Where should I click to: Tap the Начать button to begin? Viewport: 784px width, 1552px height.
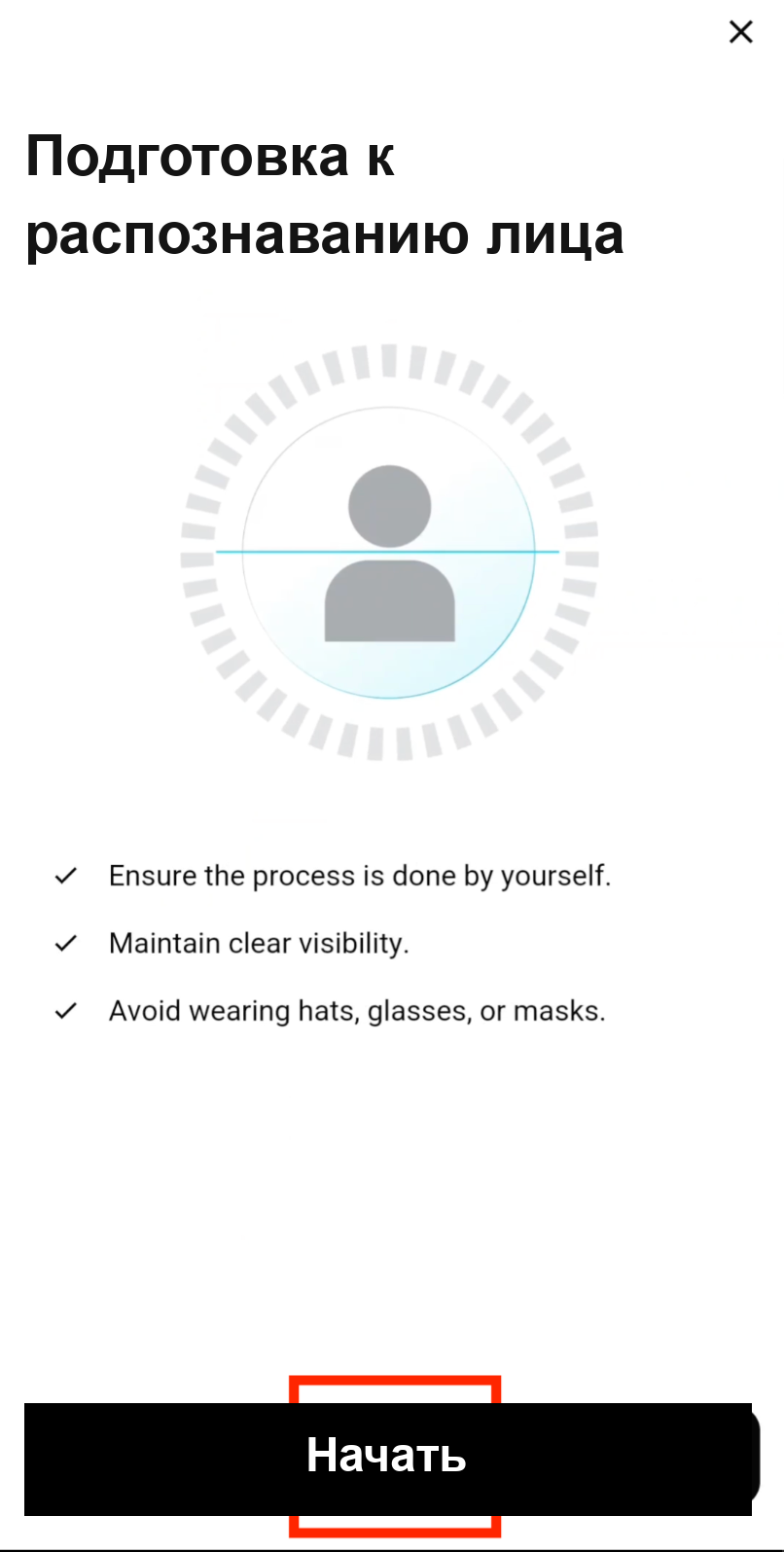tap(389, 1458)
